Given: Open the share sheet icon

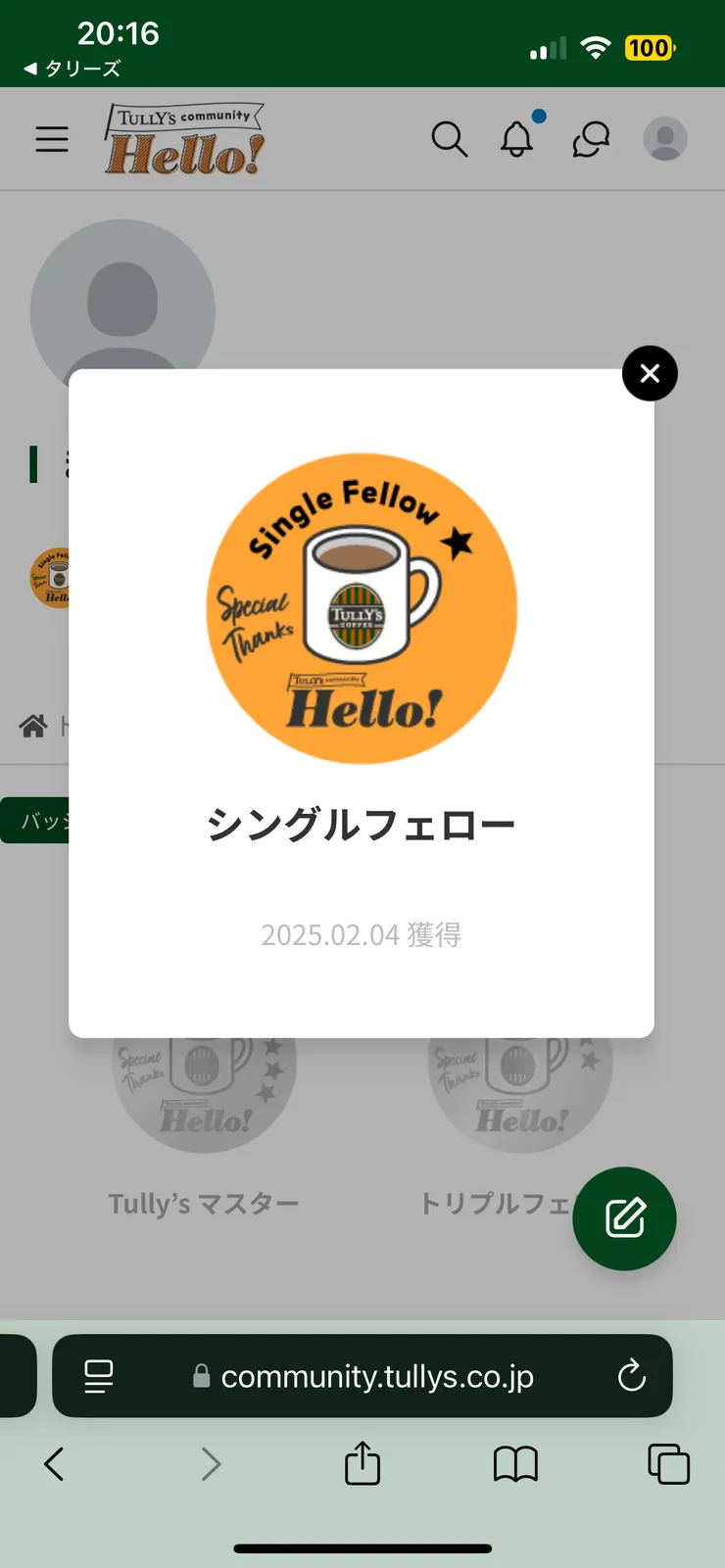Looking at the screenshot, I should [362, 1464].
